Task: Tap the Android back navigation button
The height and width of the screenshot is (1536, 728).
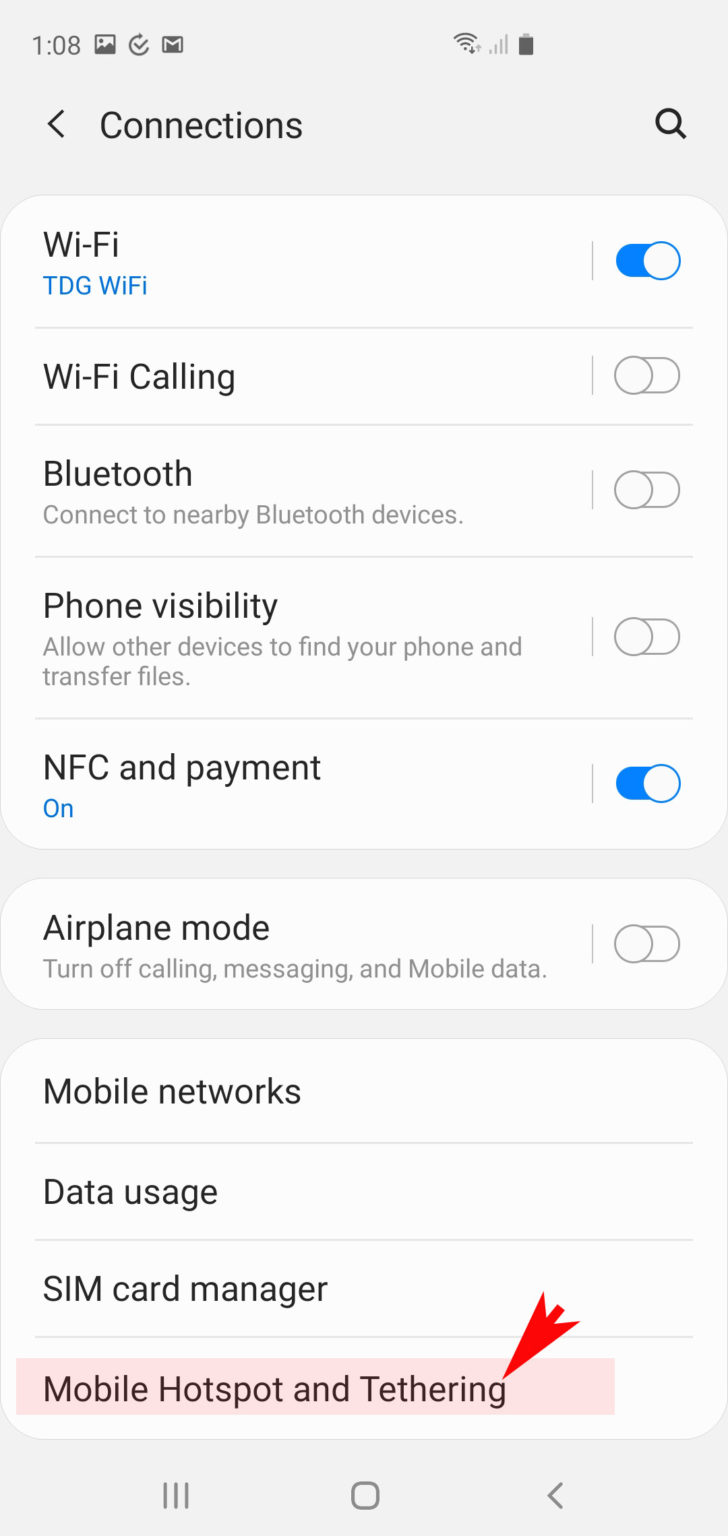Action: pyautogui.click(x=555, y=1495)
